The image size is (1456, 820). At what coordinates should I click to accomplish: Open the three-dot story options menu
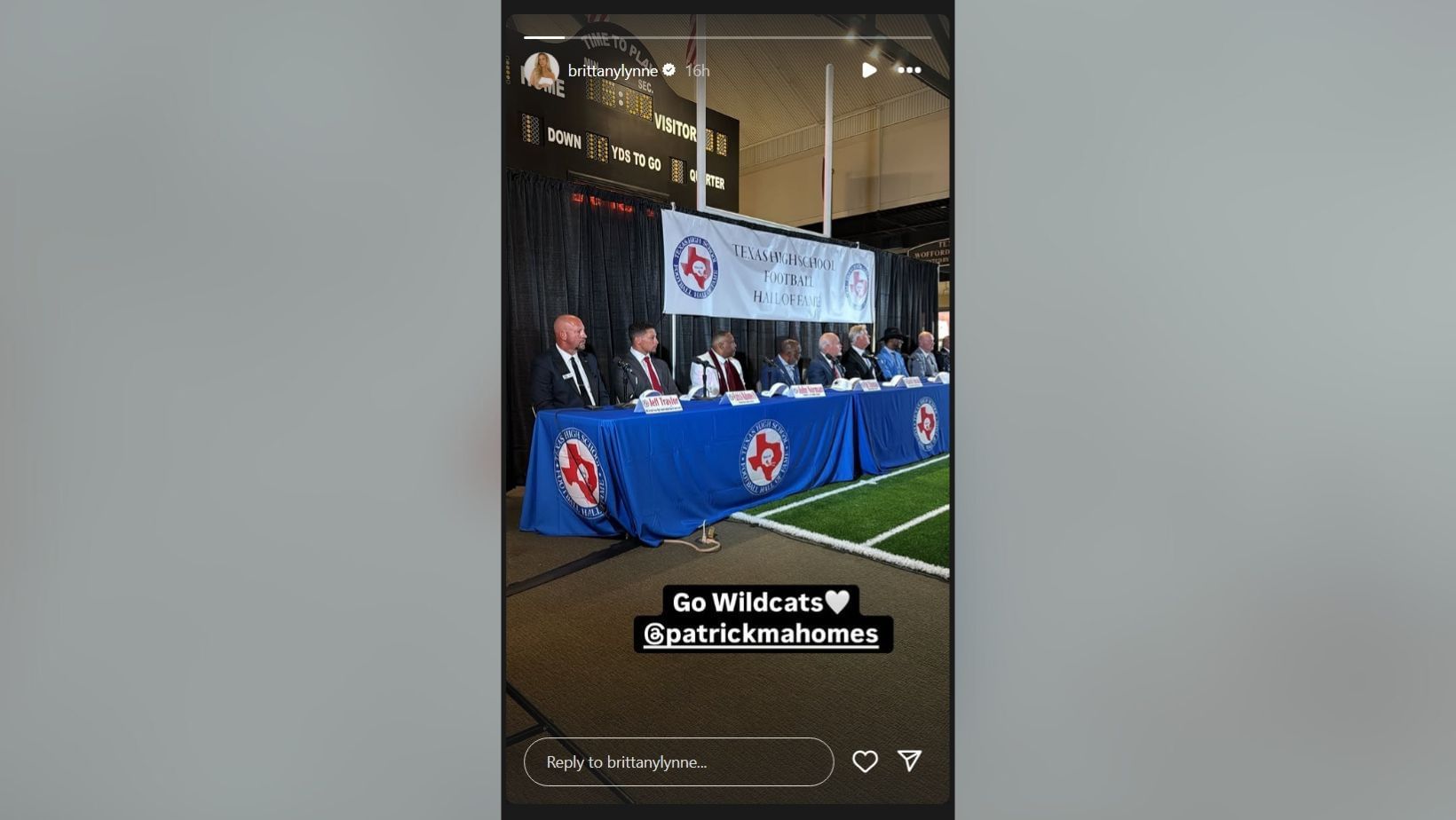[x=909, y=70]
